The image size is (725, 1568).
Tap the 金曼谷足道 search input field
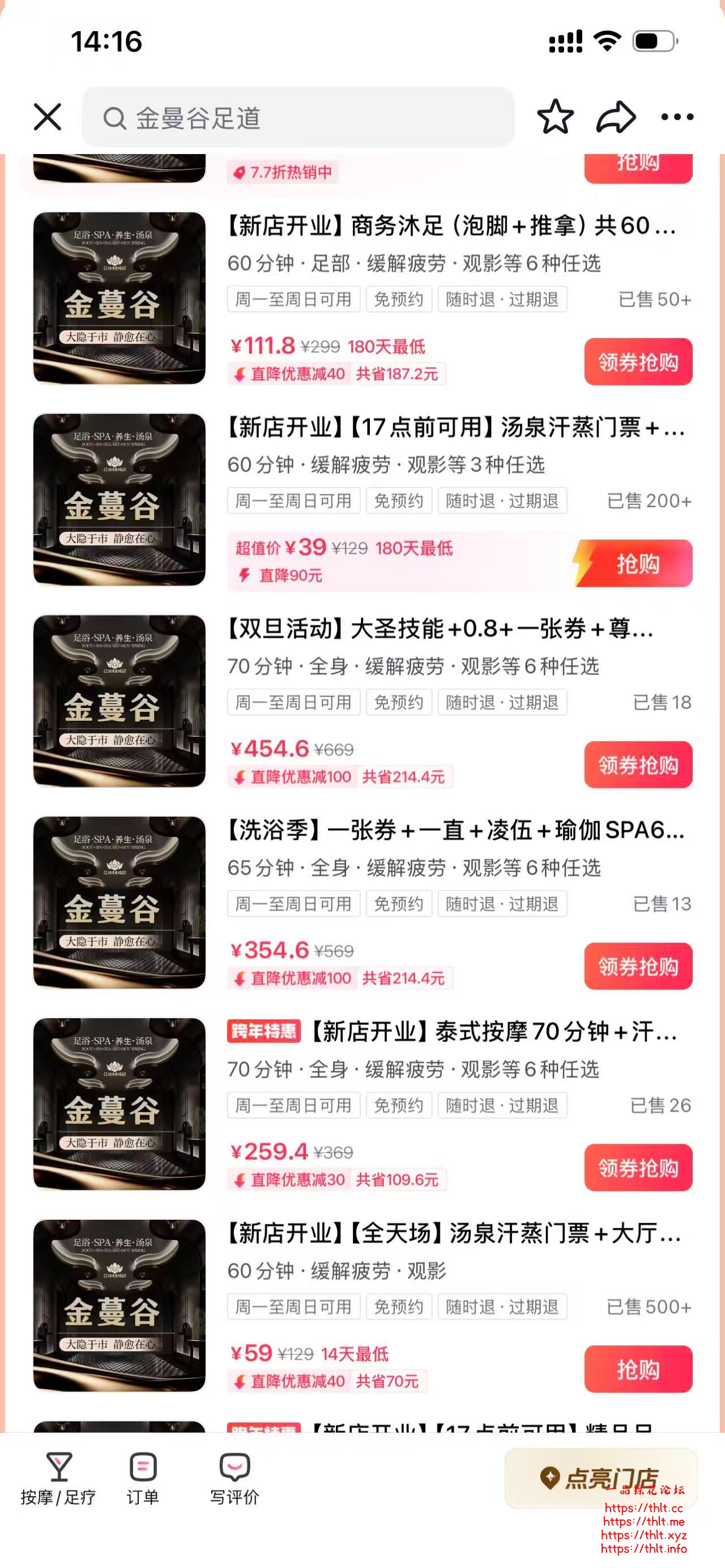[298, 117]
